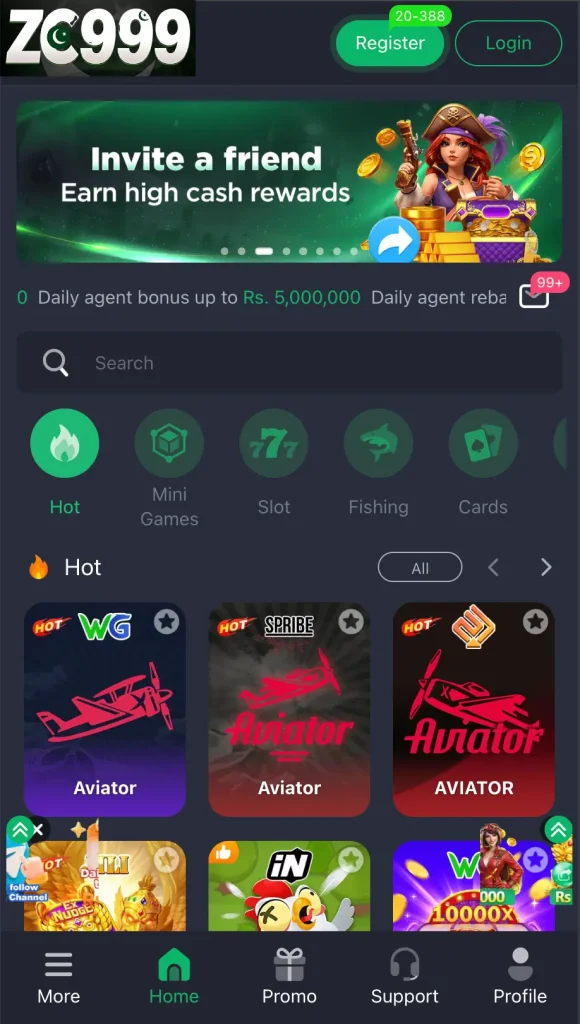Focus the Search field
This screenshot has height=1024, width=580.
289,362
